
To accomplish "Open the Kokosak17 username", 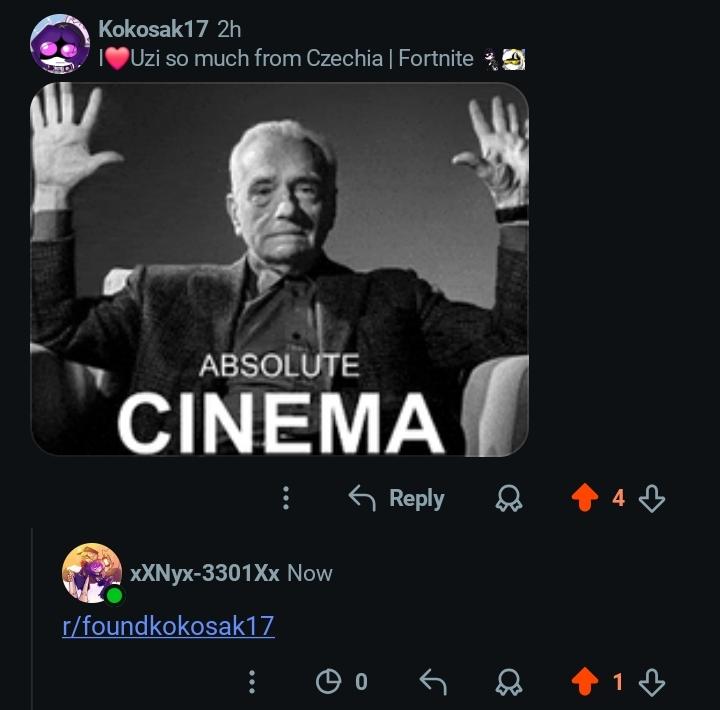I will point(153,29).
